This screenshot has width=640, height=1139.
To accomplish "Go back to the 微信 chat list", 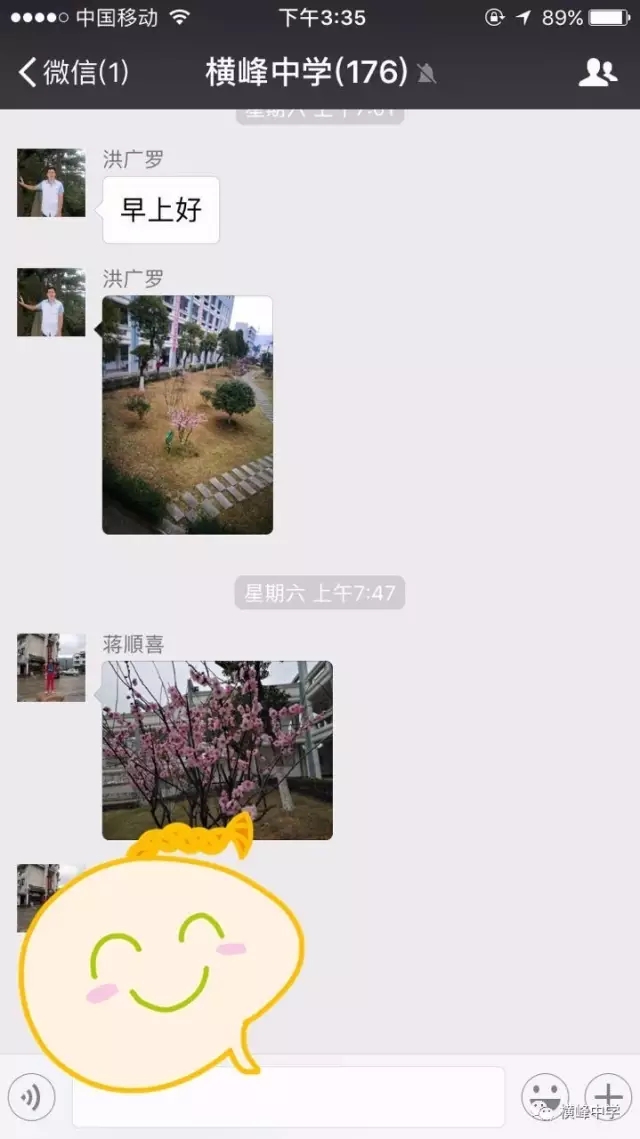I will pyautogui.click(x=72, y=72).
